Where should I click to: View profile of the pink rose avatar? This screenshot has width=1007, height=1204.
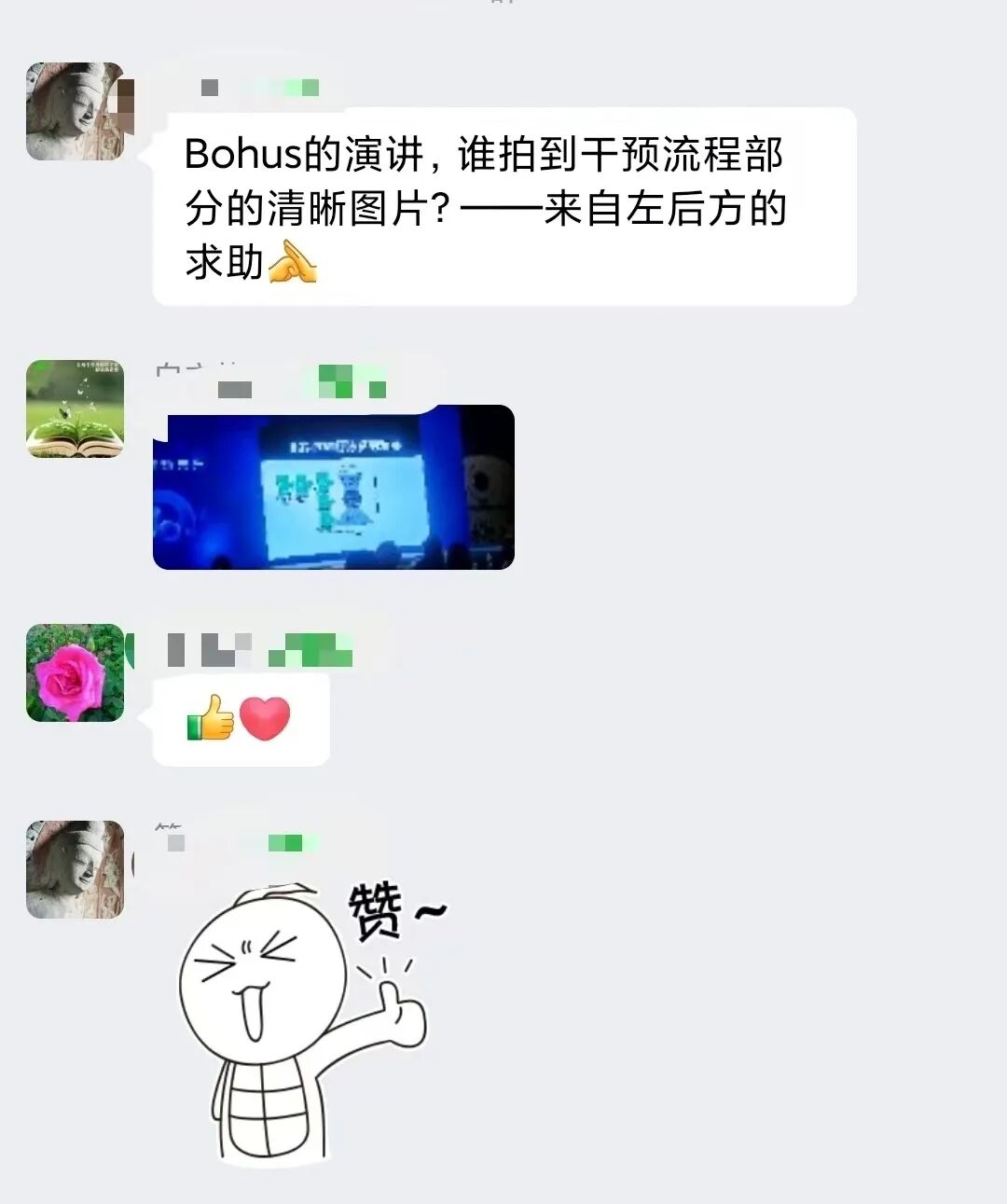75,672
